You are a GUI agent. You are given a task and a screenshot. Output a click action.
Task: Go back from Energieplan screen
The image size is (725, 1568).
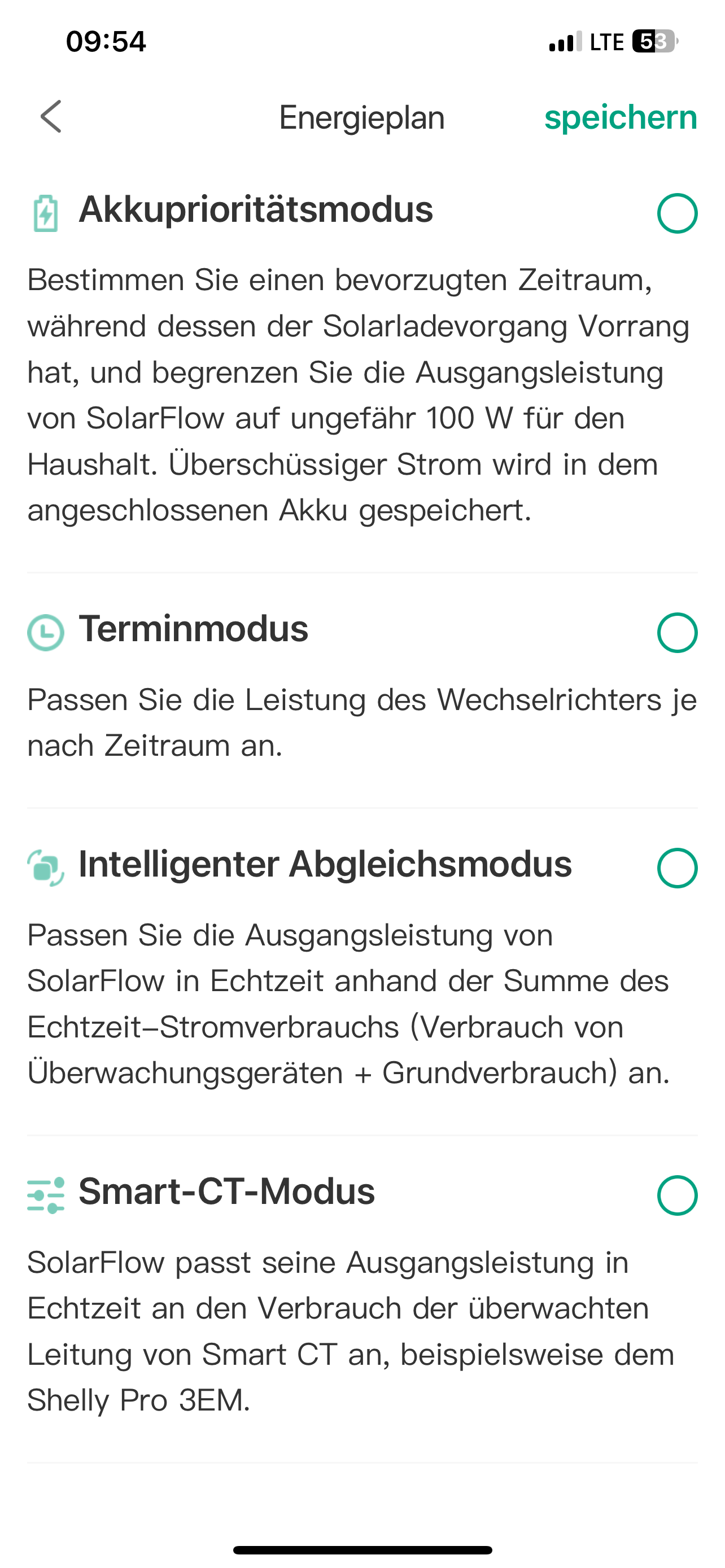(x=51, y=116)
